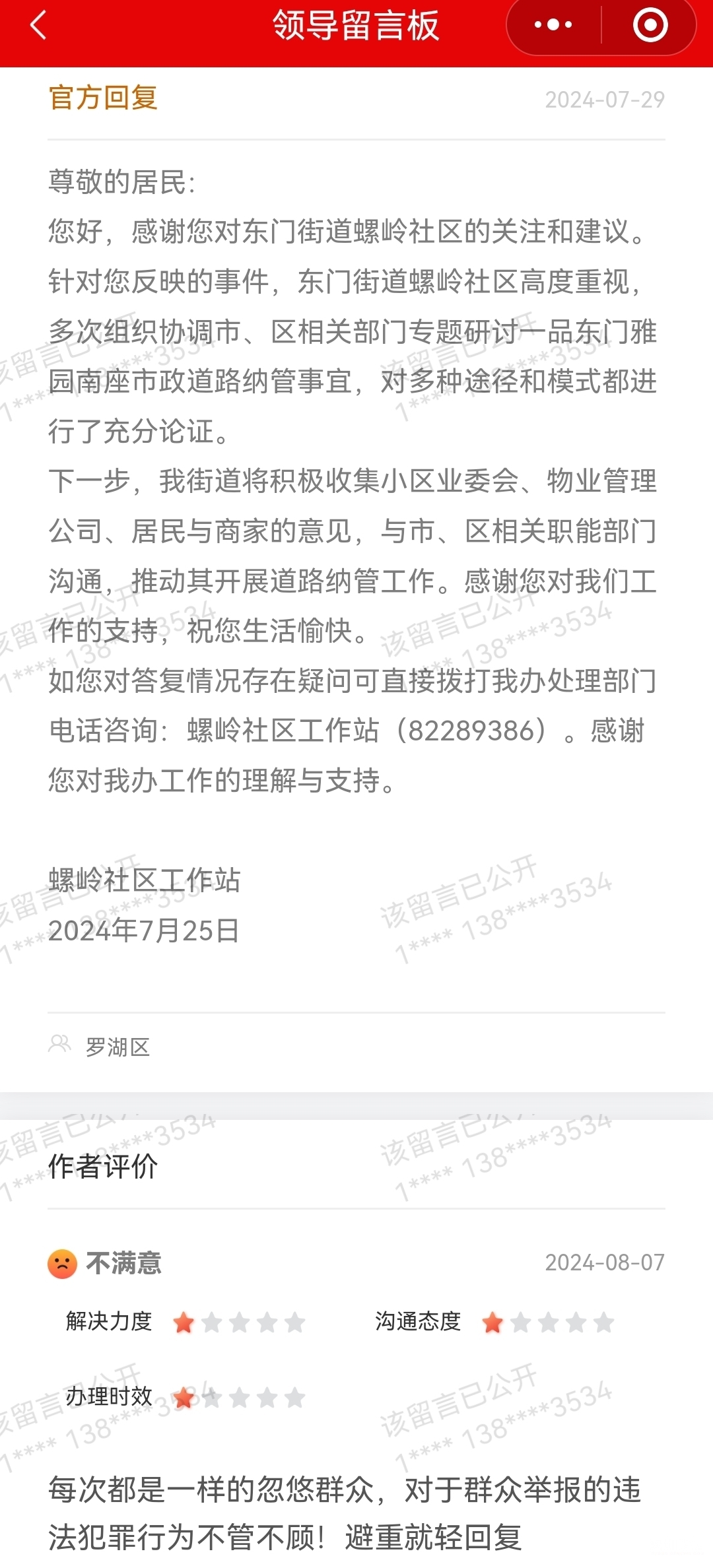This screenshot has width=713, height=1568.
Task: Close the mini program with the circle icon
Action: pyautogui.click(x=650, y=26)
